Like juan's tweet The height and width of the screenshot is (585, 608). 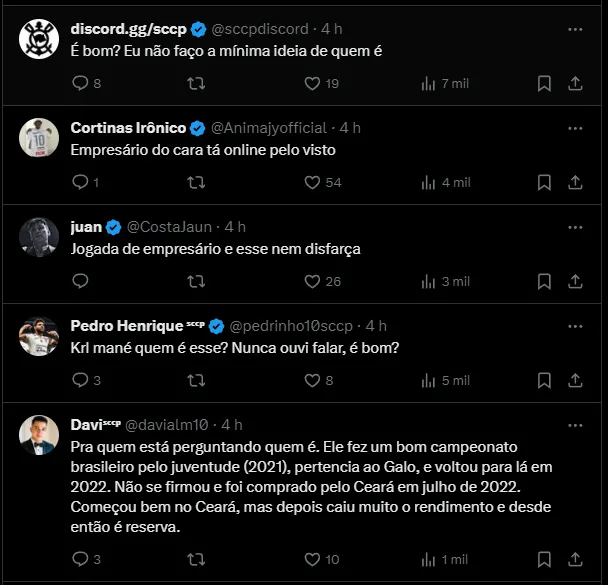[x=311, y=281]
